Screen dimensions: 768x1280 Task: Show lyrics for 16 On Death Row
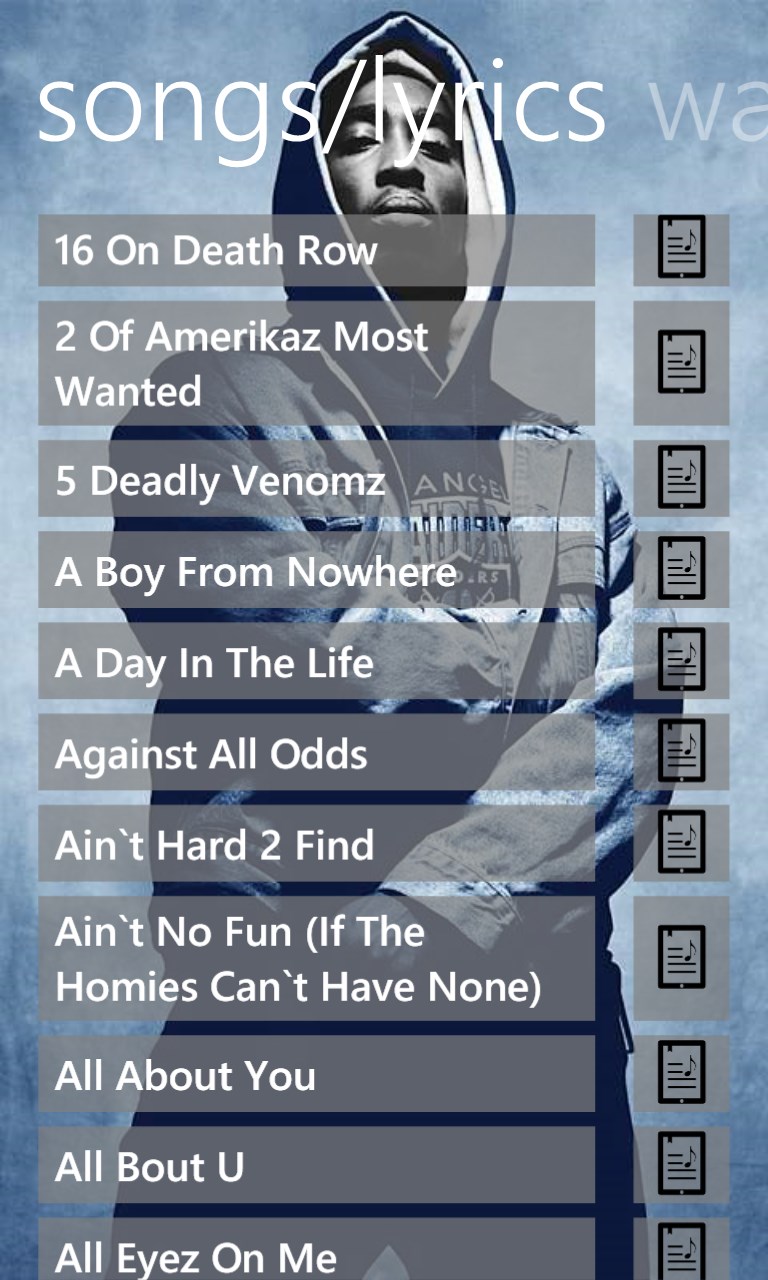click(x=681, y=249)
